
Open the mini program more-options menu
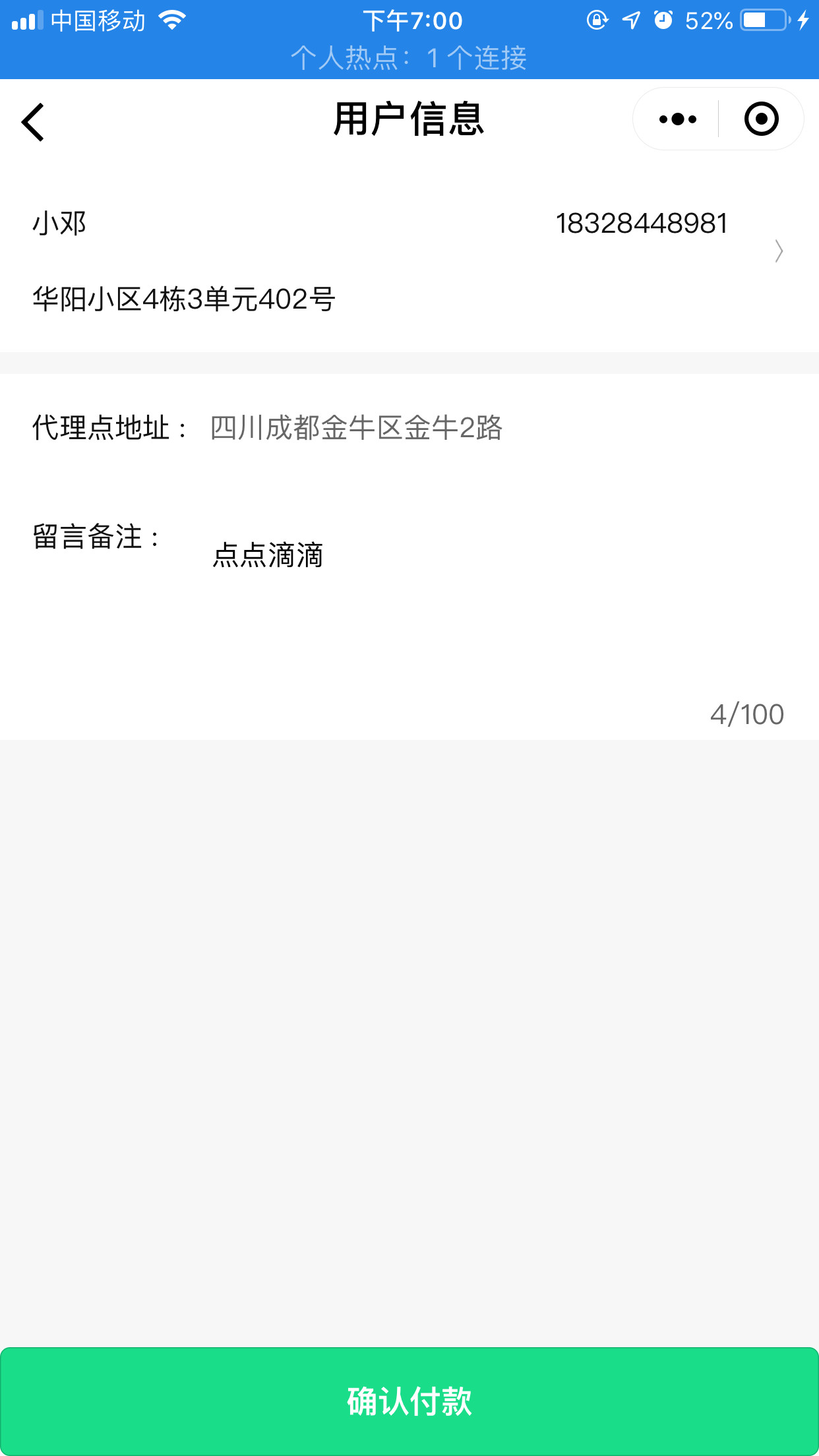[x=677, y=119]
